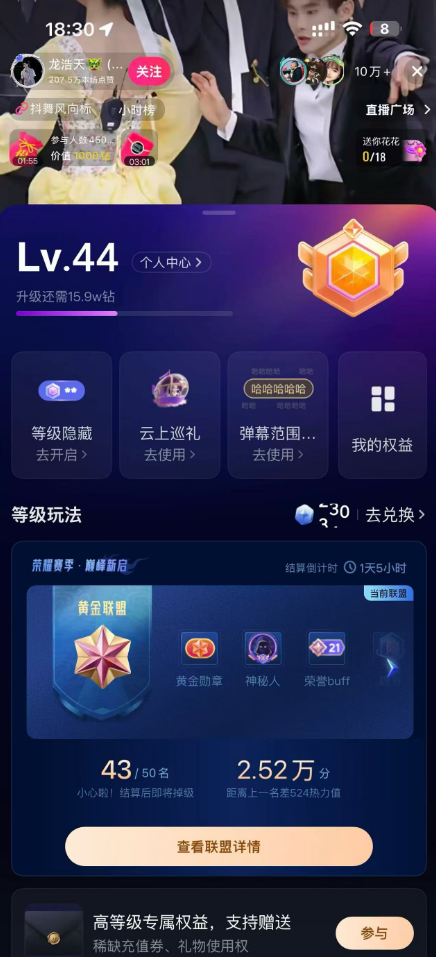Close the live stream
Image resolution: width=436 pixels, height=957 pixels.
pyautogui.click(x=417, y=71)
